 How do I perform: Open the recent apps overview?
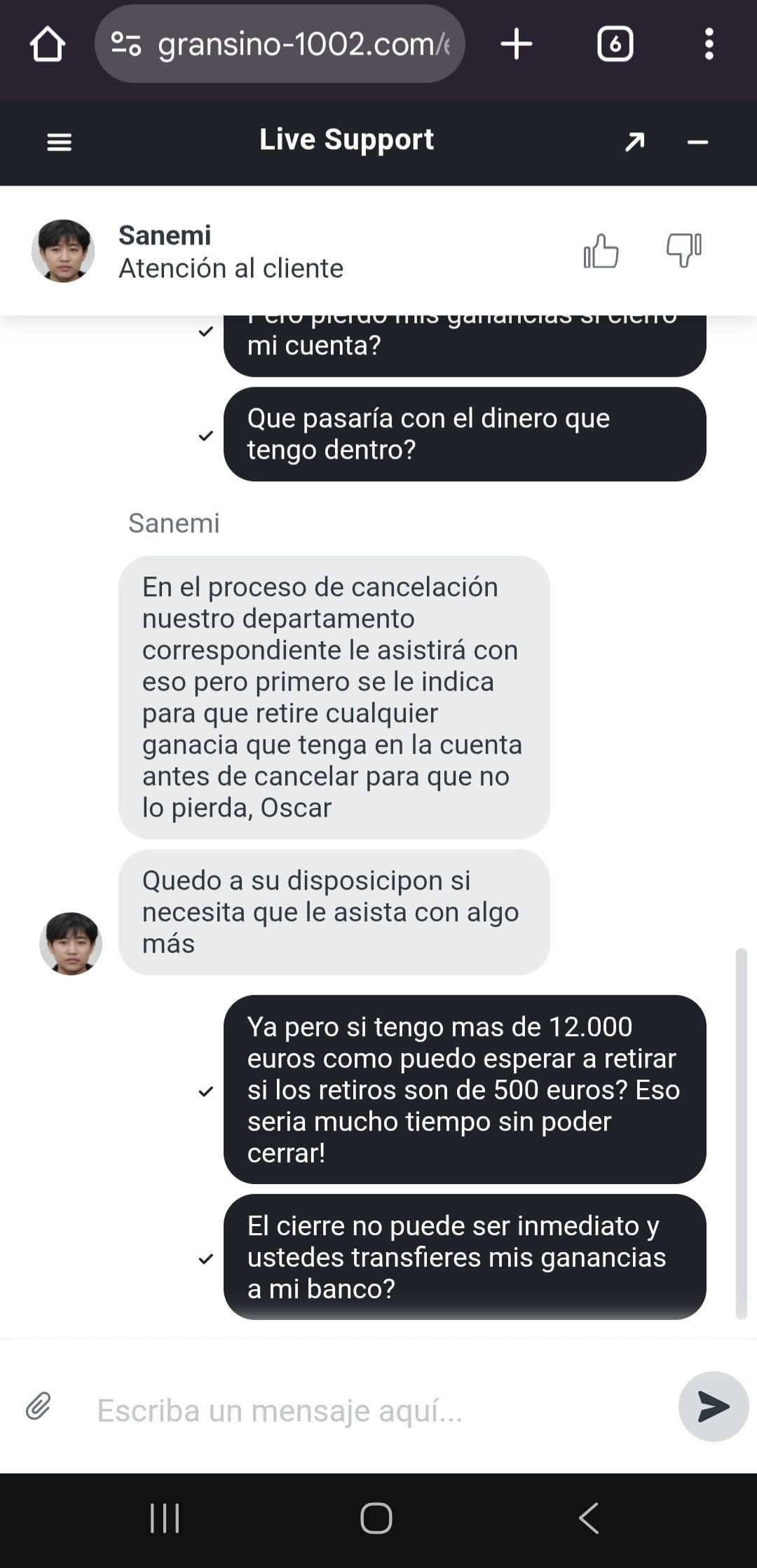165,1518
